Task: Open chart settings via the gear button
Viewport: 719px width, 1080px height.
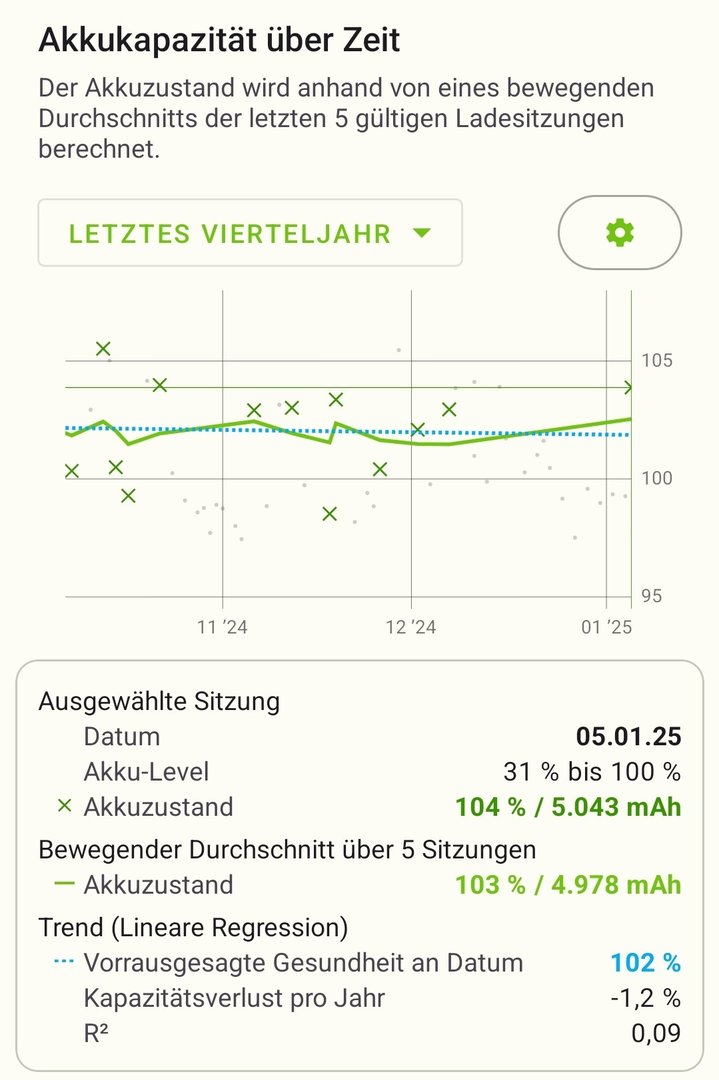Action: (x=620, y=233)
